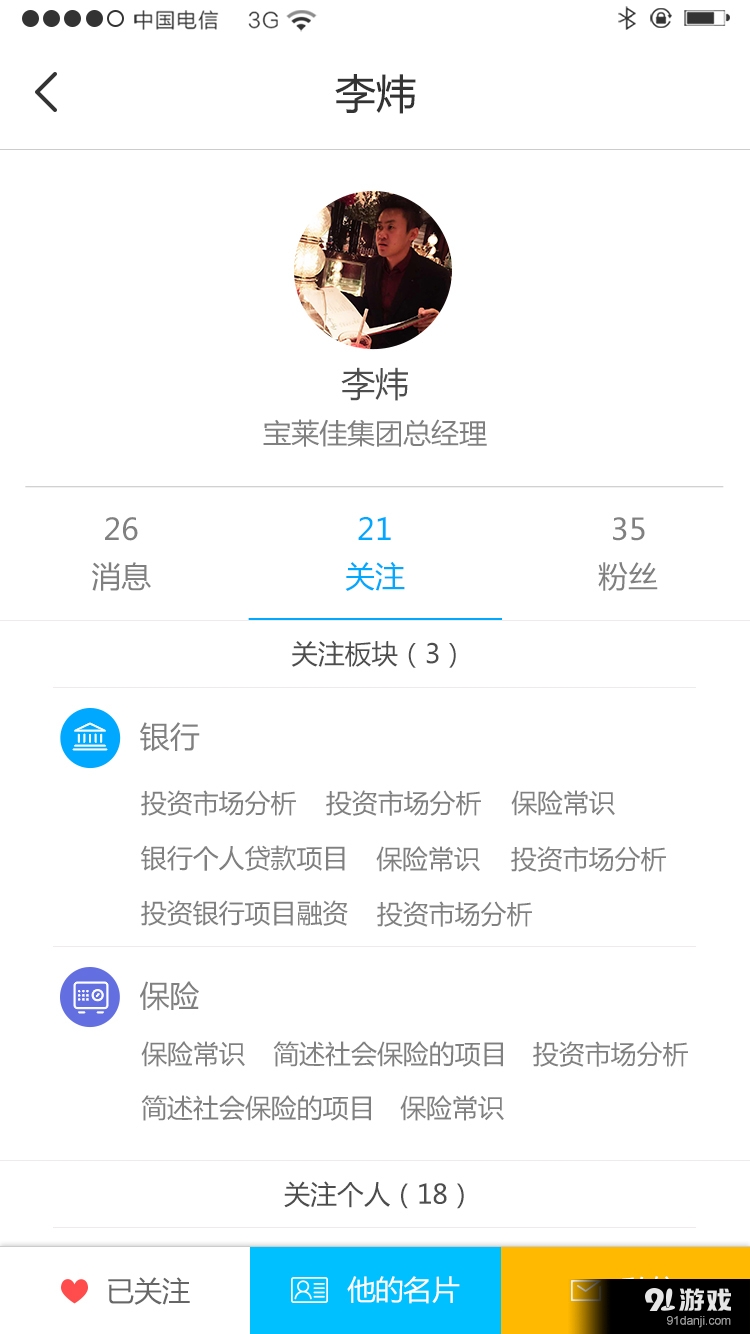This screenshot has height=1334, width=750.
Task: Click the safe box icon beside 保险
Action: click(x=89, y=997)
